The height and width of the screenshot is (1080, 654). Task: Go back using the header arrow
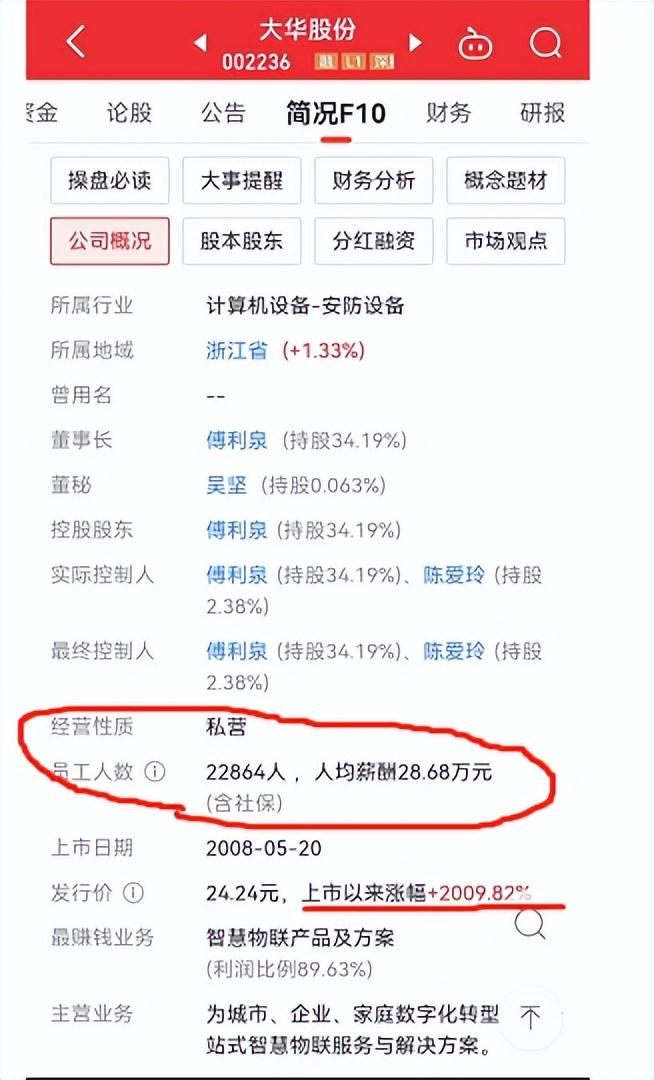76,41
